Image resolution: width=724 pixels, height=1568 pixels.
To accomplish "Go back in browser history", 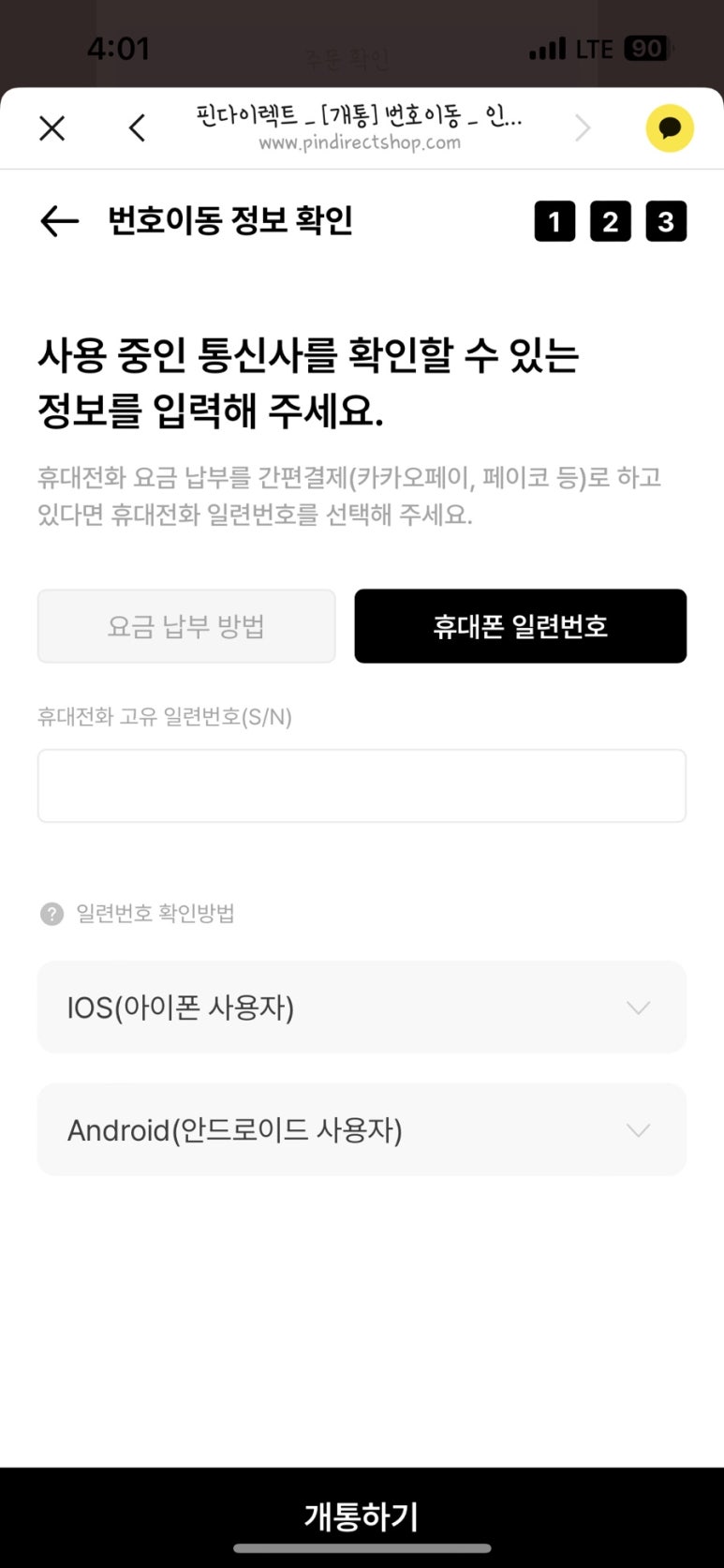I will point(138,128).
